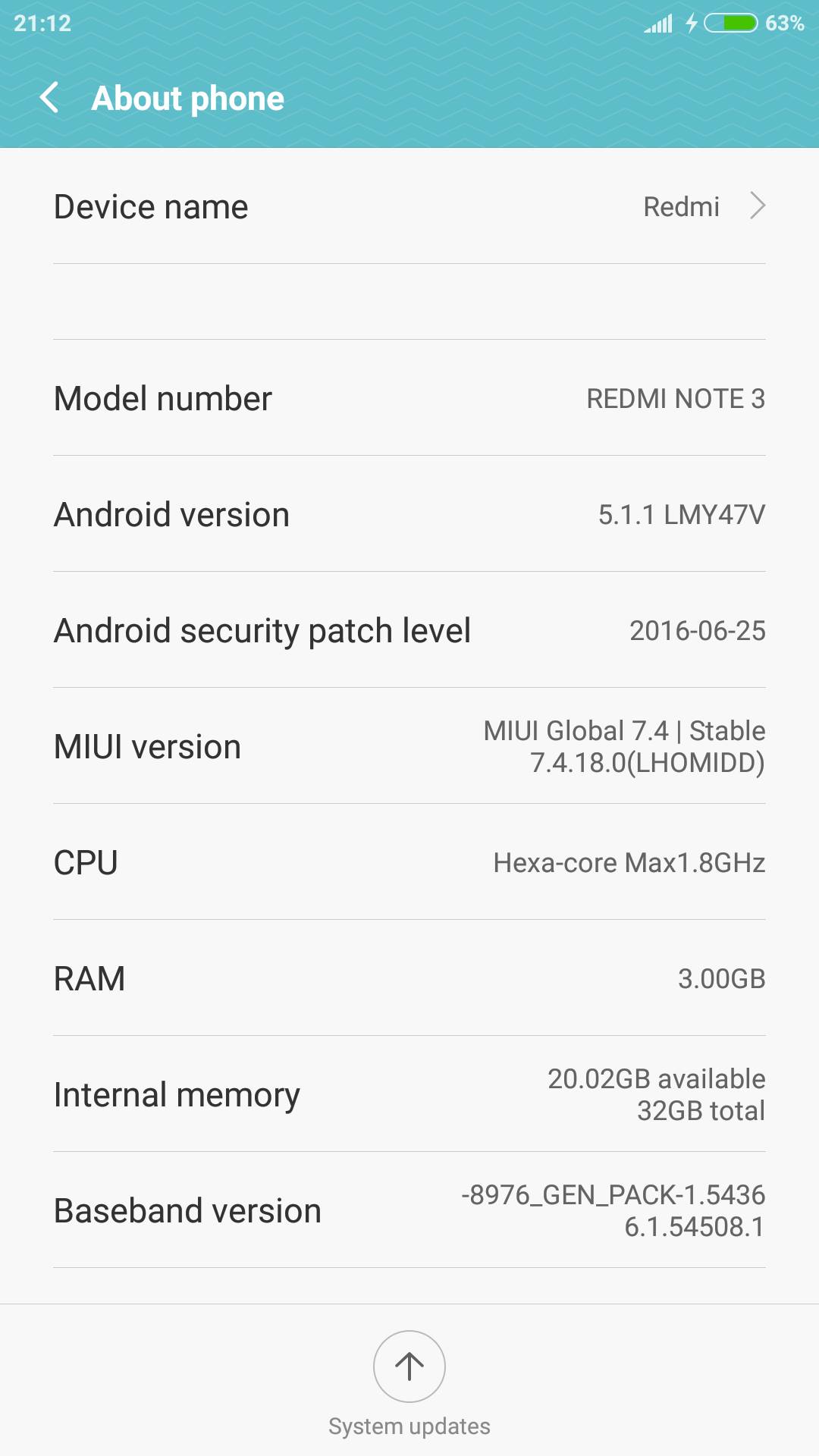819x1456 pixels.
Task: Tap the Android version row
Action: pyautogui.click(x=409, y=514)
